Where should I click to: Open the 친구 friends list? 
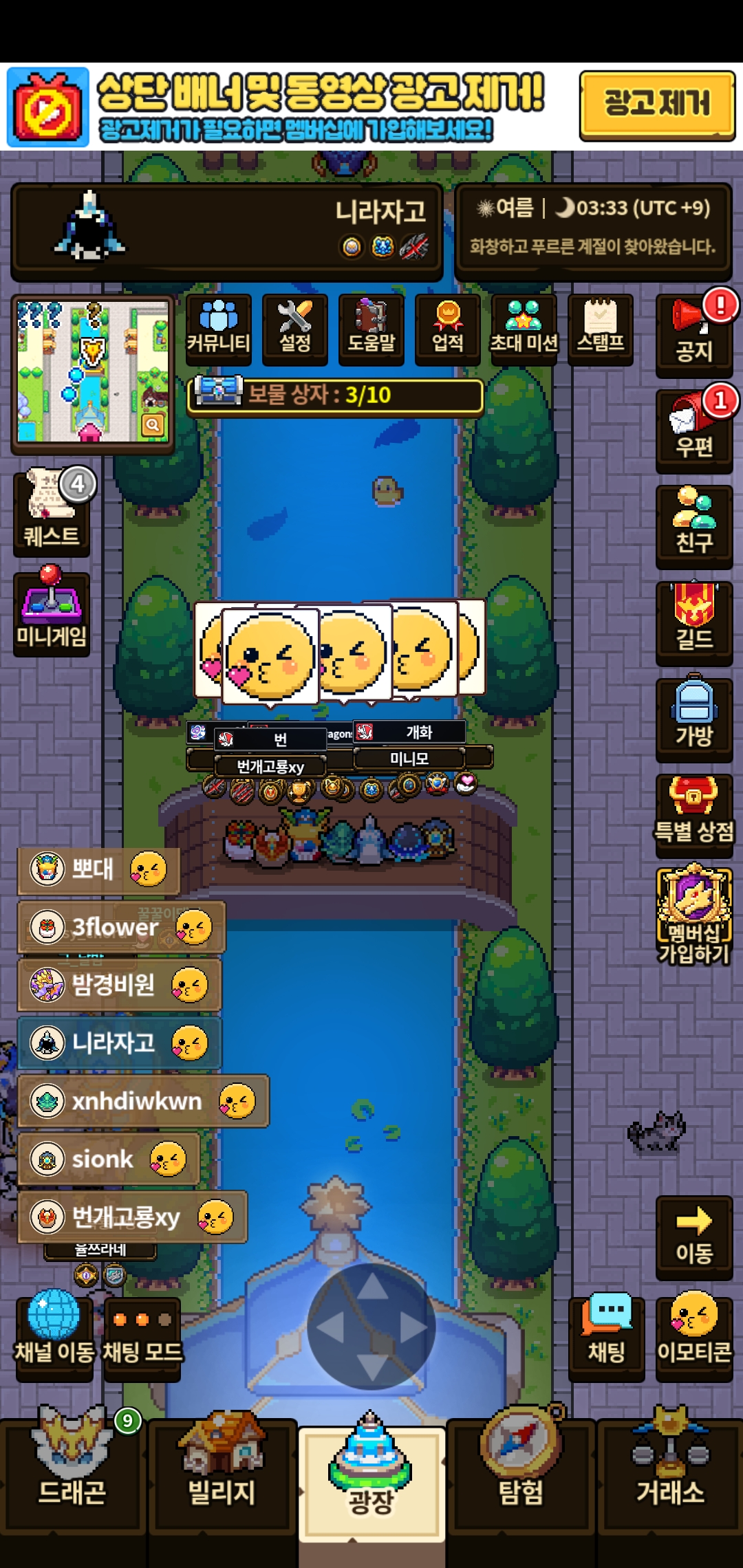694,527
